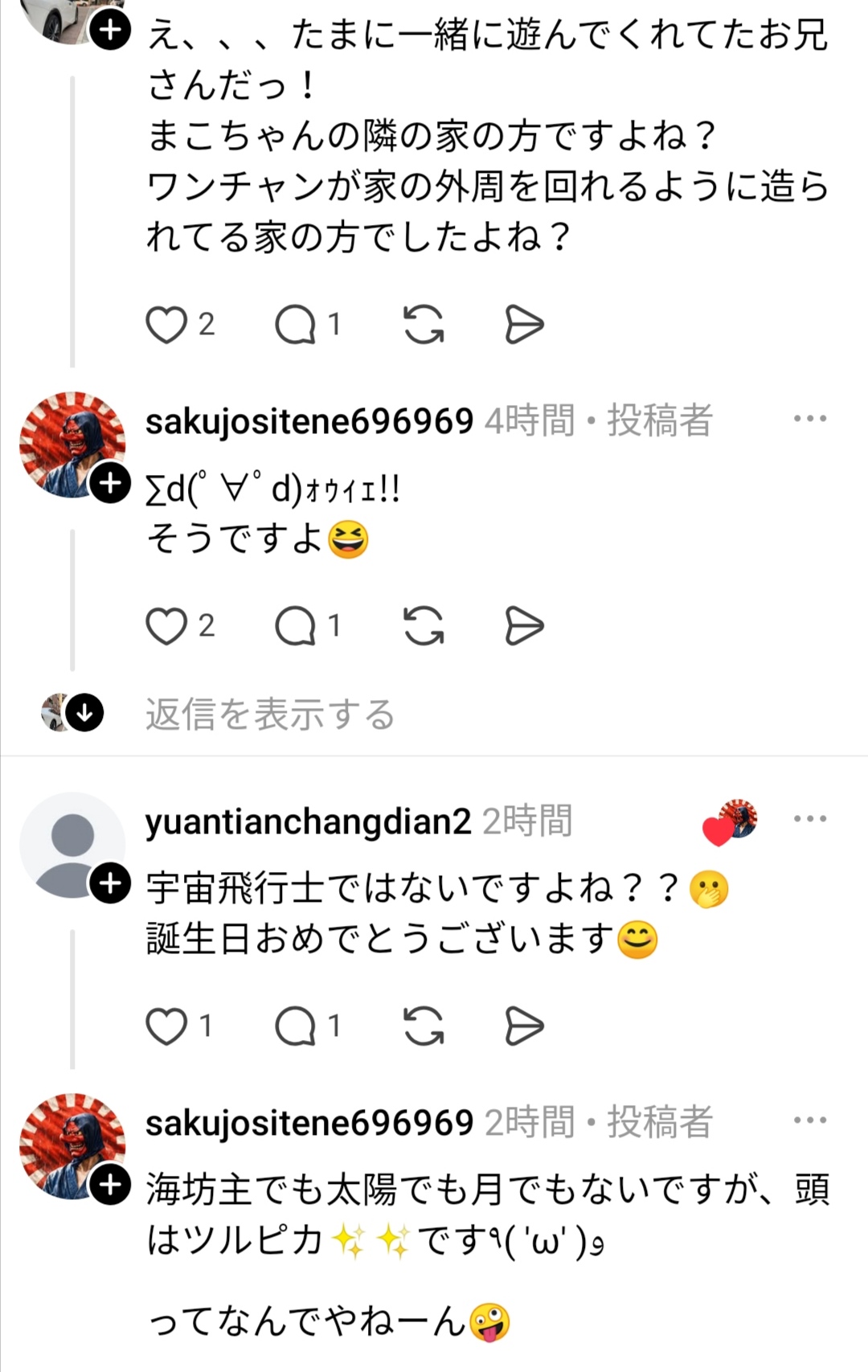Open overflow menu on the 4時間 reply
This screenshot has height=1372, width=868.
point(809,419)
